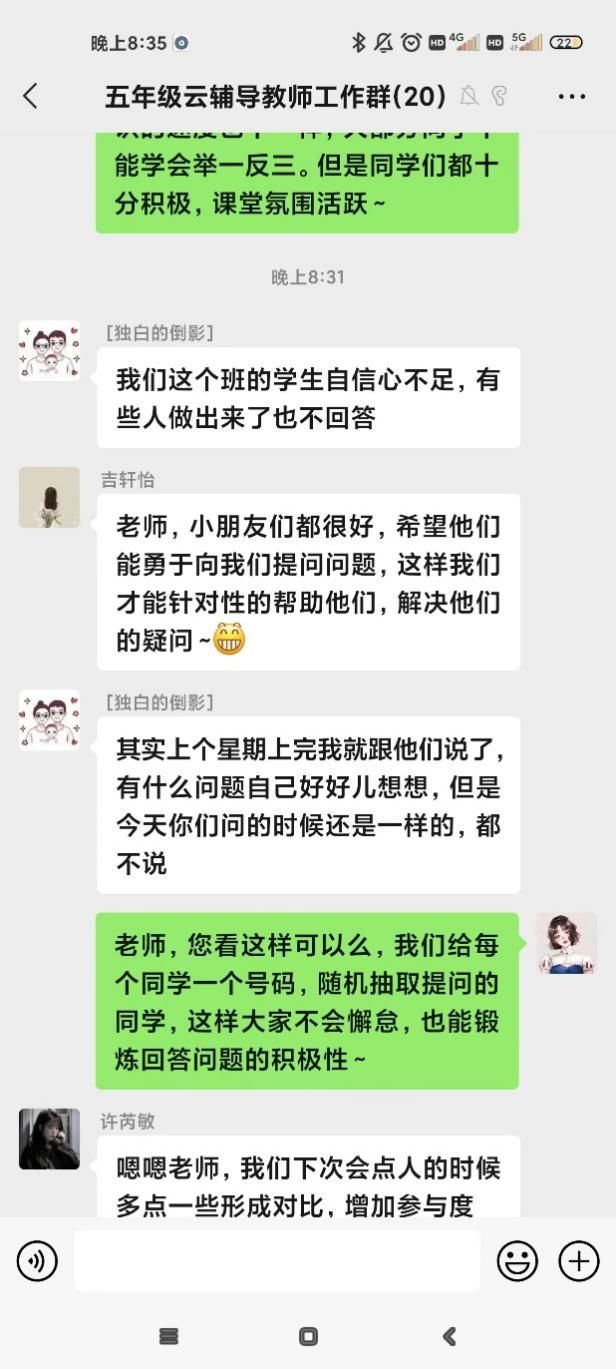
Task: Go back from the group chat
Action: coord(30,96)
